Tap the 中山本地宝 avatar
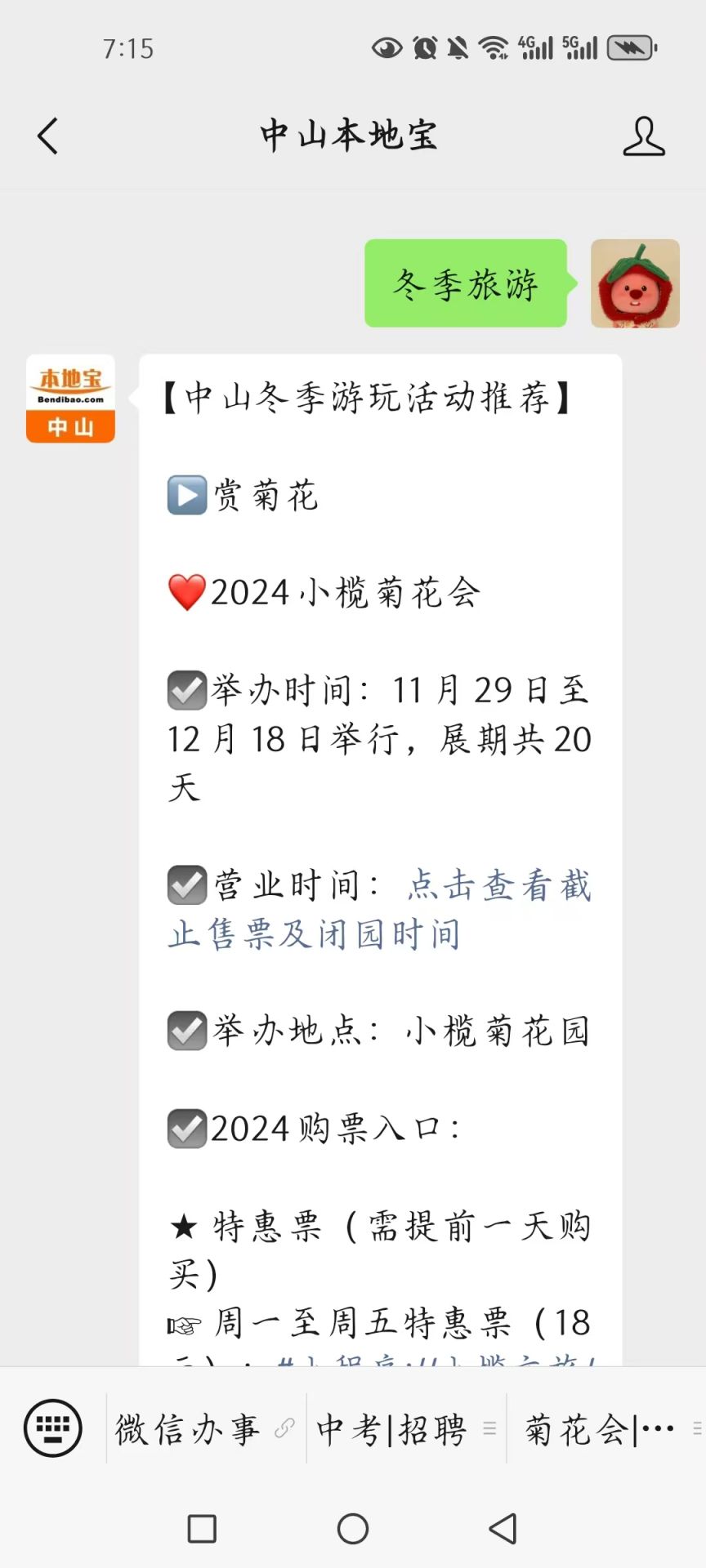The height and width of the screenshot is (1568, 706). click(x=70, y=399)
